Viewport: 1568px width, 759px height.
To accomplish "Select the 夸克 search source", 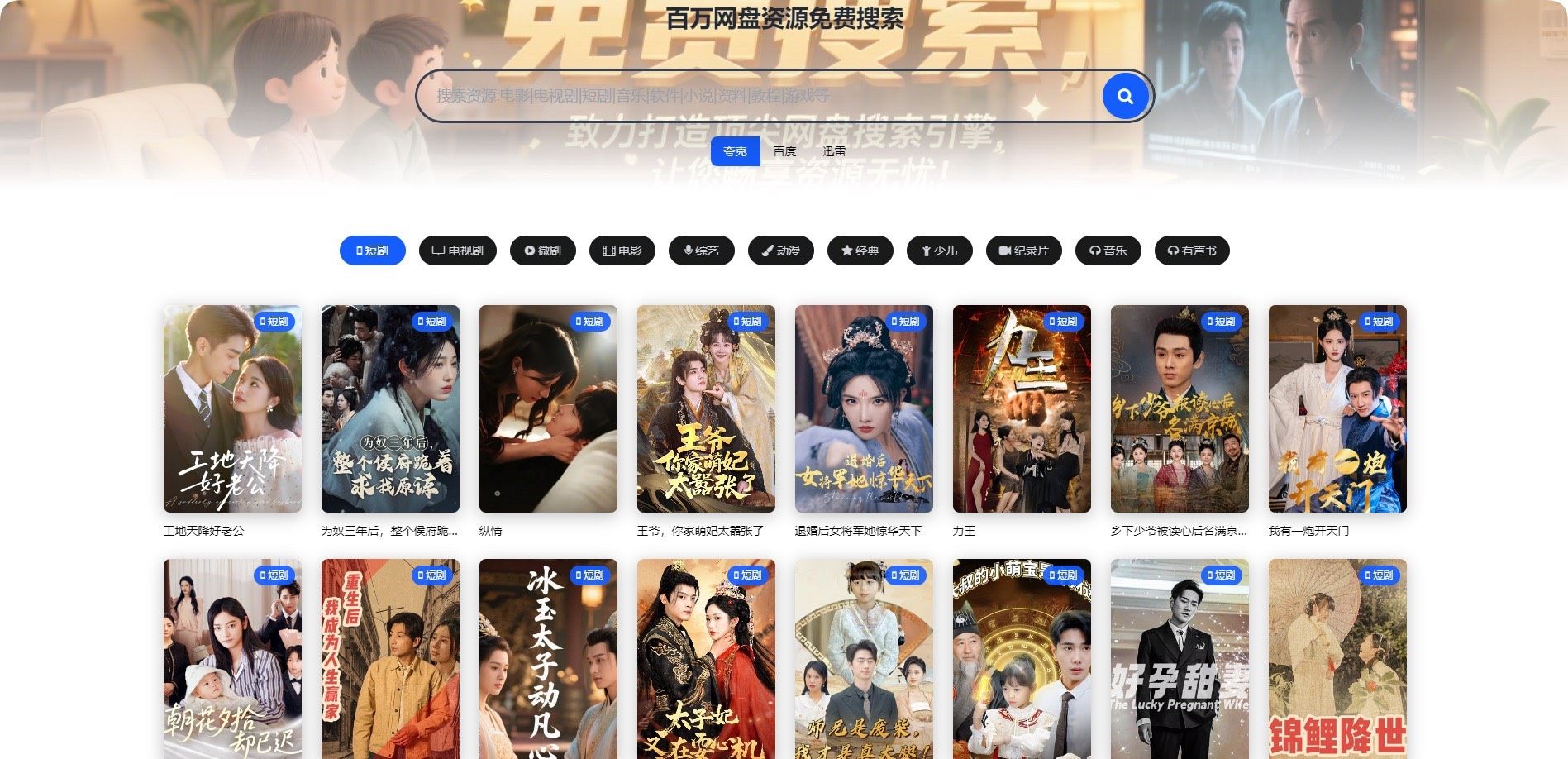I will point(735,151).
